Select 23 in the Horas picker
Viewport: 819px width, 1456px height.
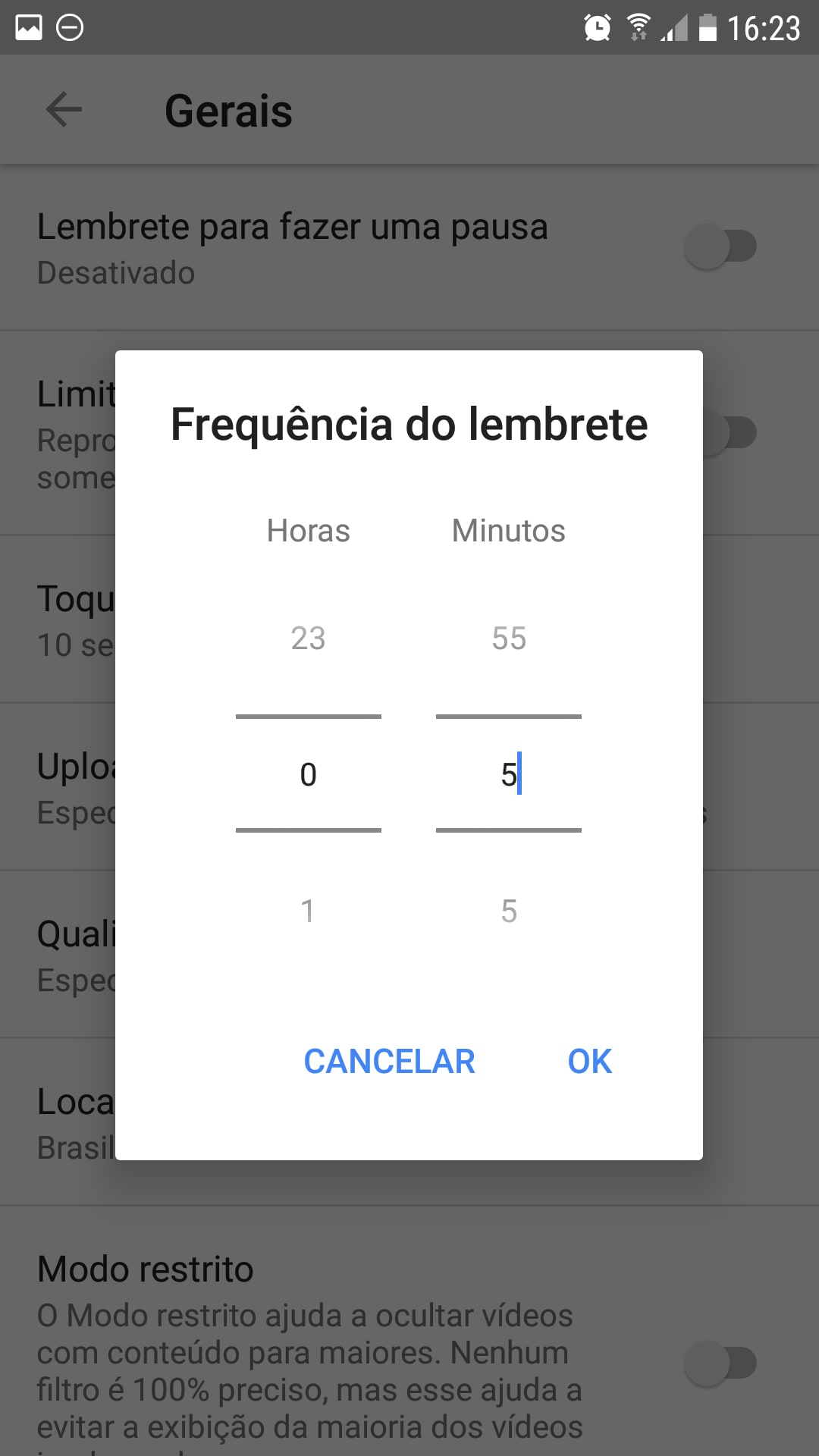[x=308, y=639]
